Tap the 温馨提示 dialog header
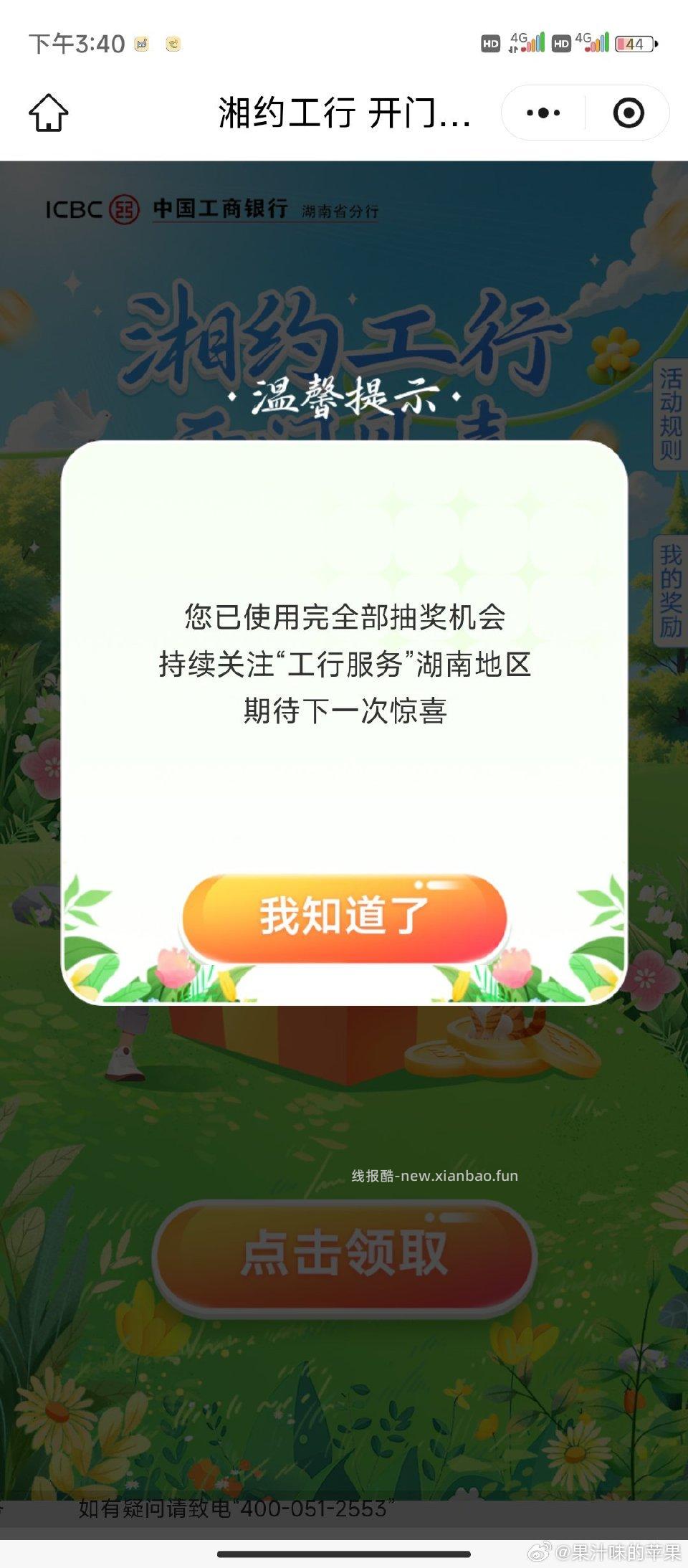The image size is (688, 1568). [344, 399]
